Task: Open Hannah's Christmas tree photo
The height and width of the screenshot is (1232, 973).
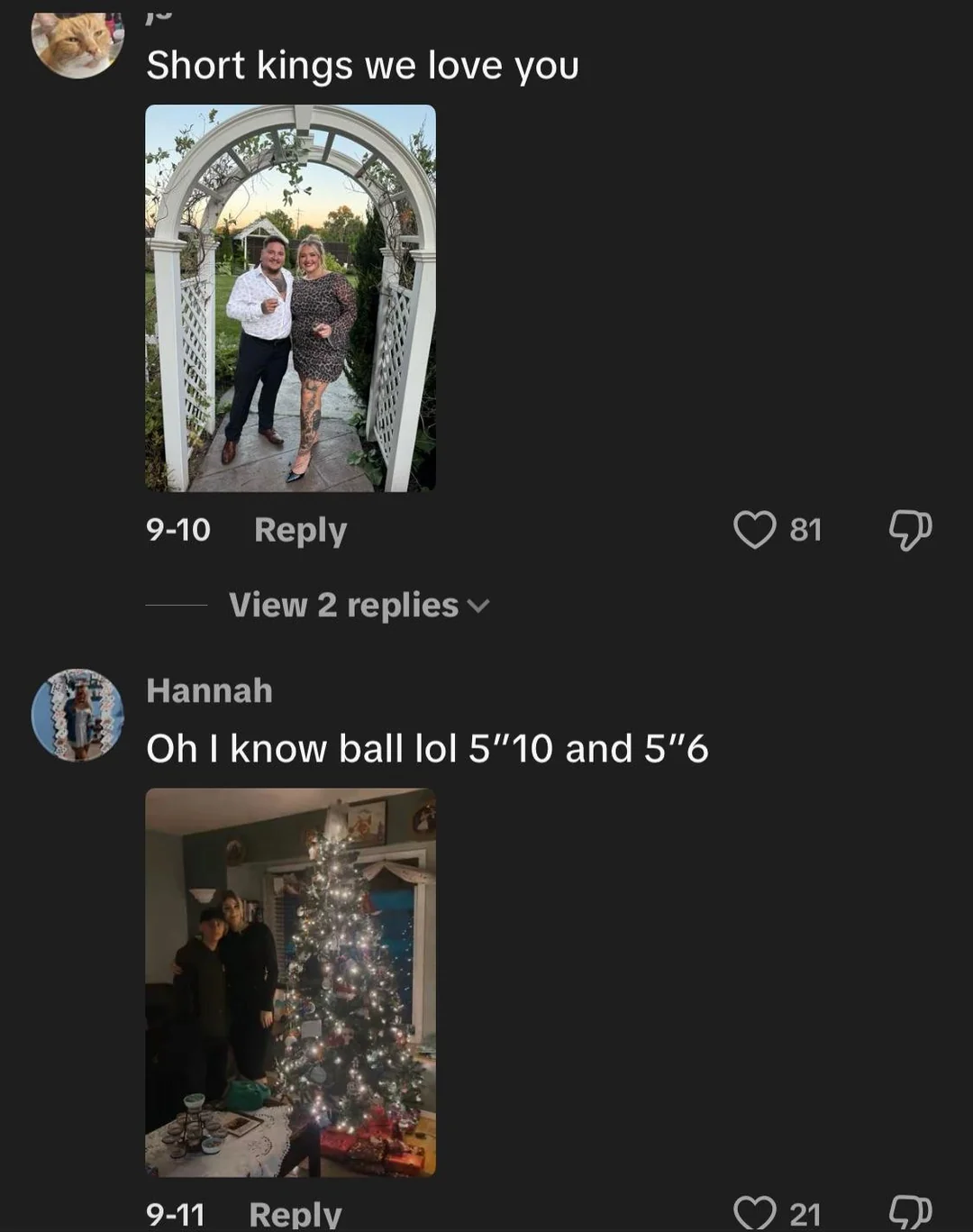Action: tap(290, 982)
